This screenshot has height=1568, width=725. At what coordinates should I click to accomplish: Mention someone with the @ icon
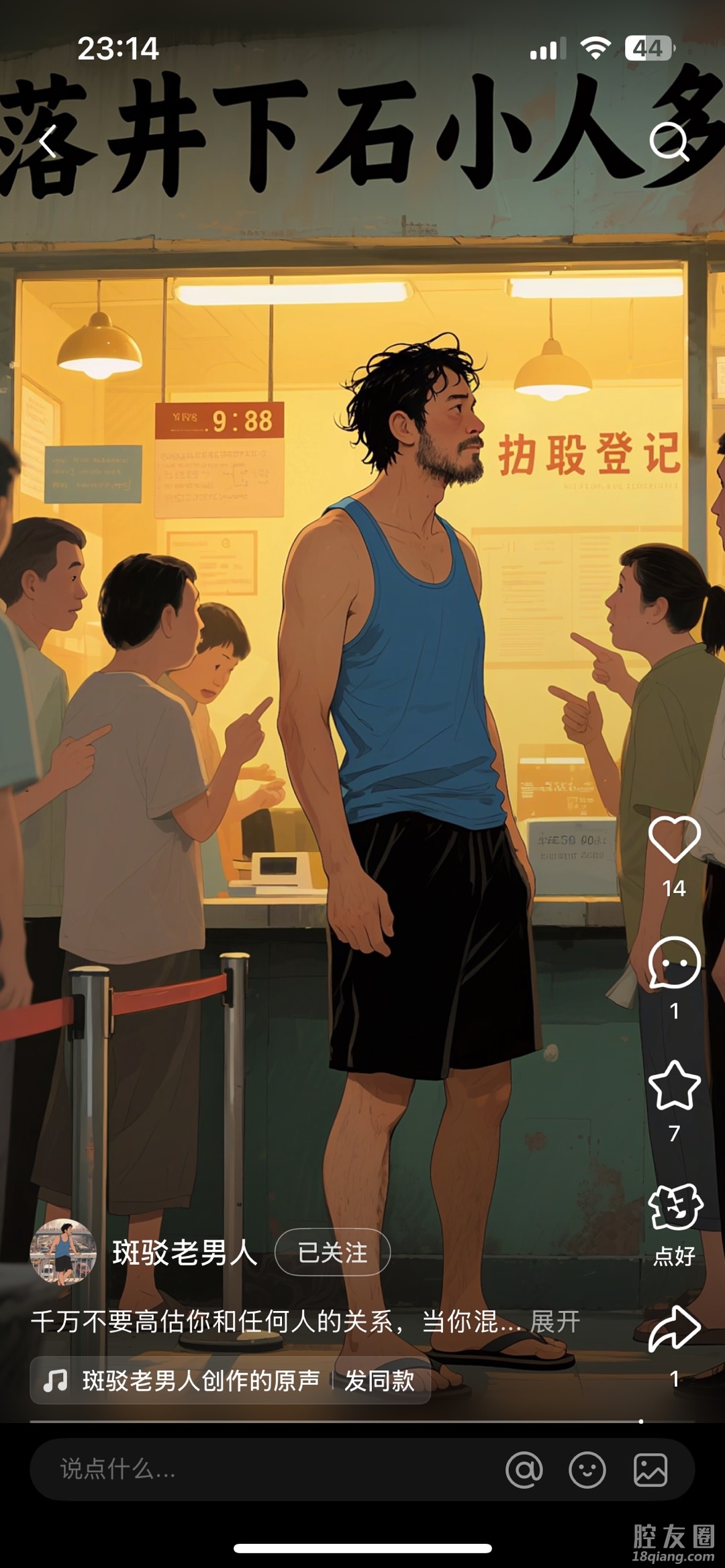tap(524, 1469)
